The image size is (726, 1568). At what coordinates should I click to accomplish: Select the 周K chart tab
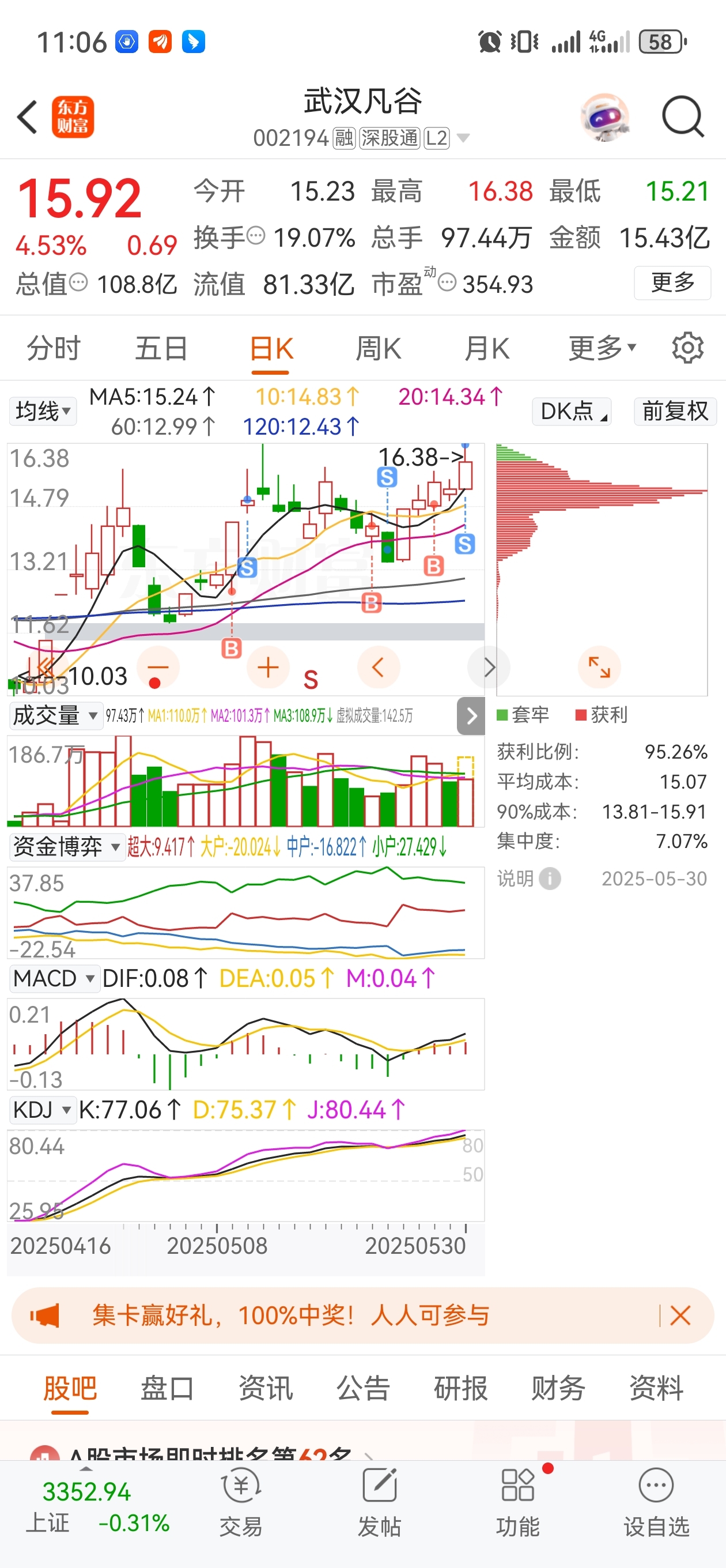coord(378,349)
